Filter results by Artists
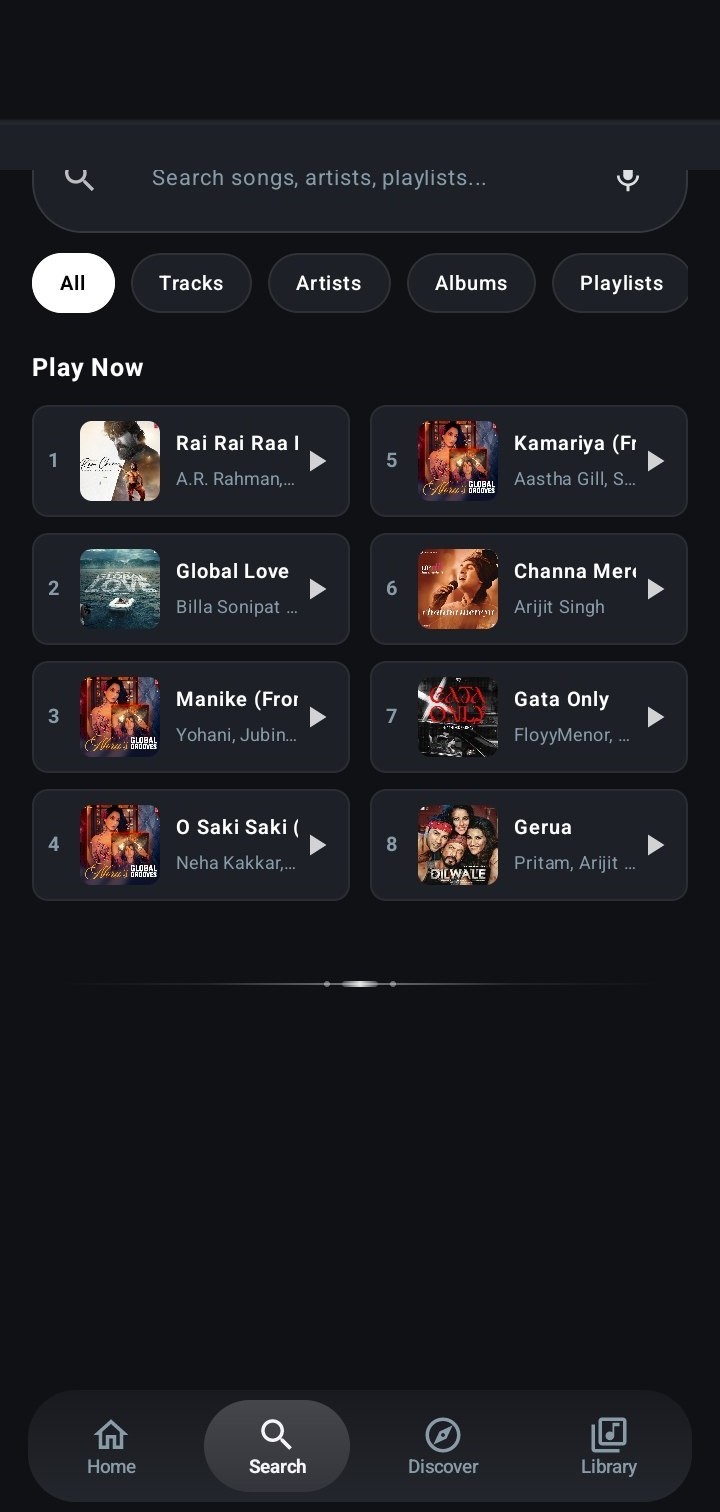Screen dimensions: 720x1512 point(329,283)
